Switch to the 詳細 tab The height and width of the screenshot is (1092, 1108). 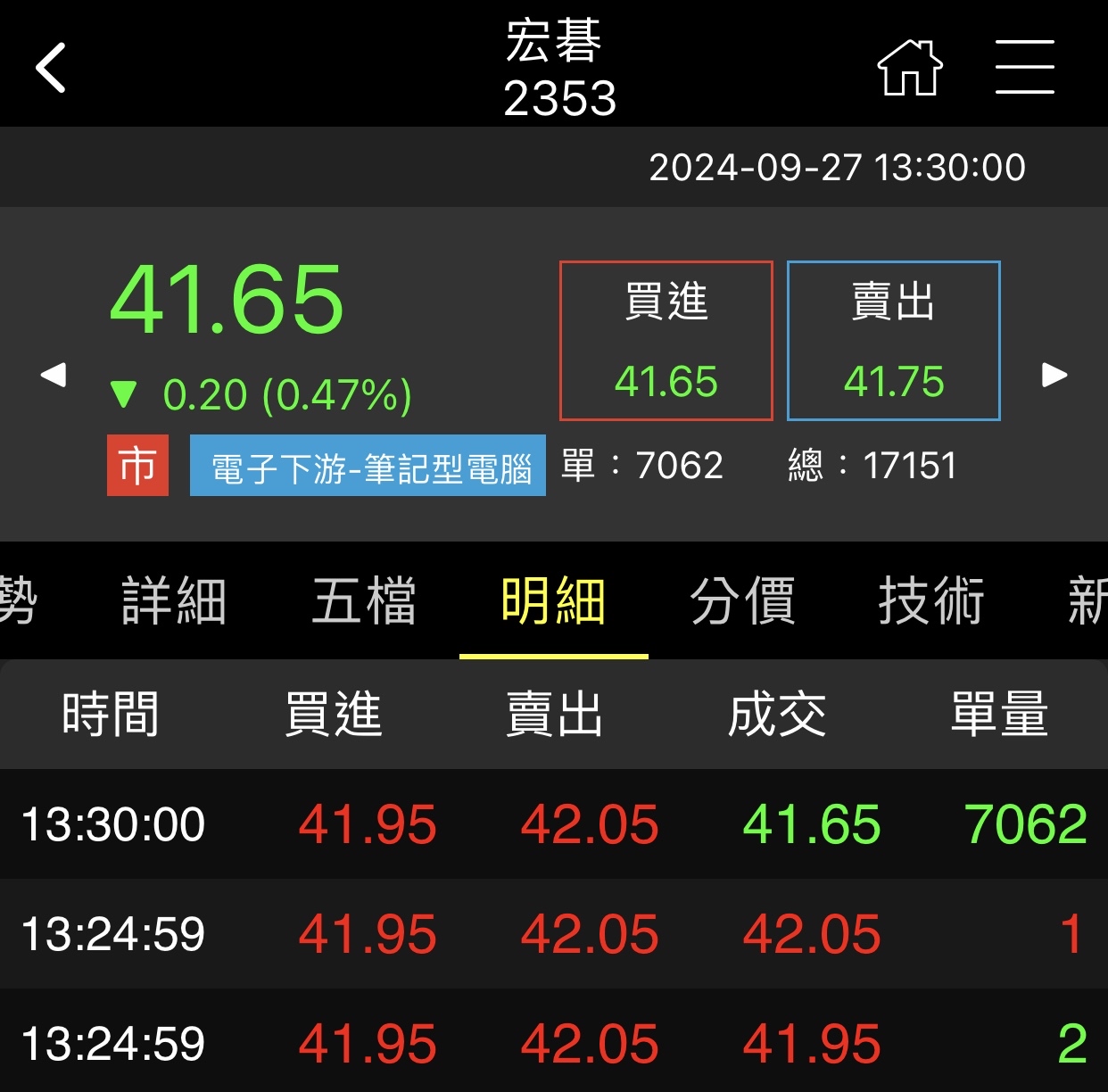pos(174,601)
